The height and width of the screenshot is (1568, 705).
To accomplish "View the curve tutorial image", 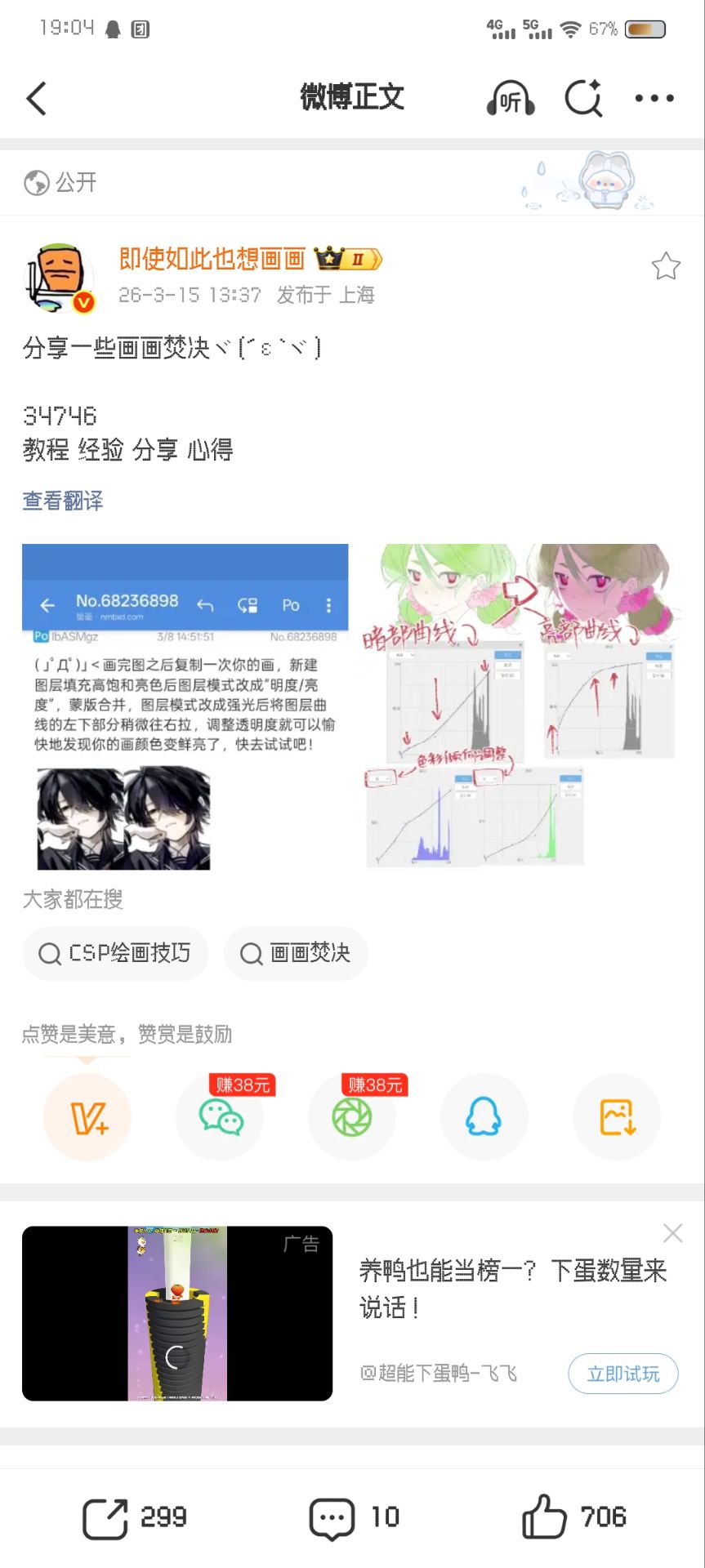I will [x=520, y=706].
